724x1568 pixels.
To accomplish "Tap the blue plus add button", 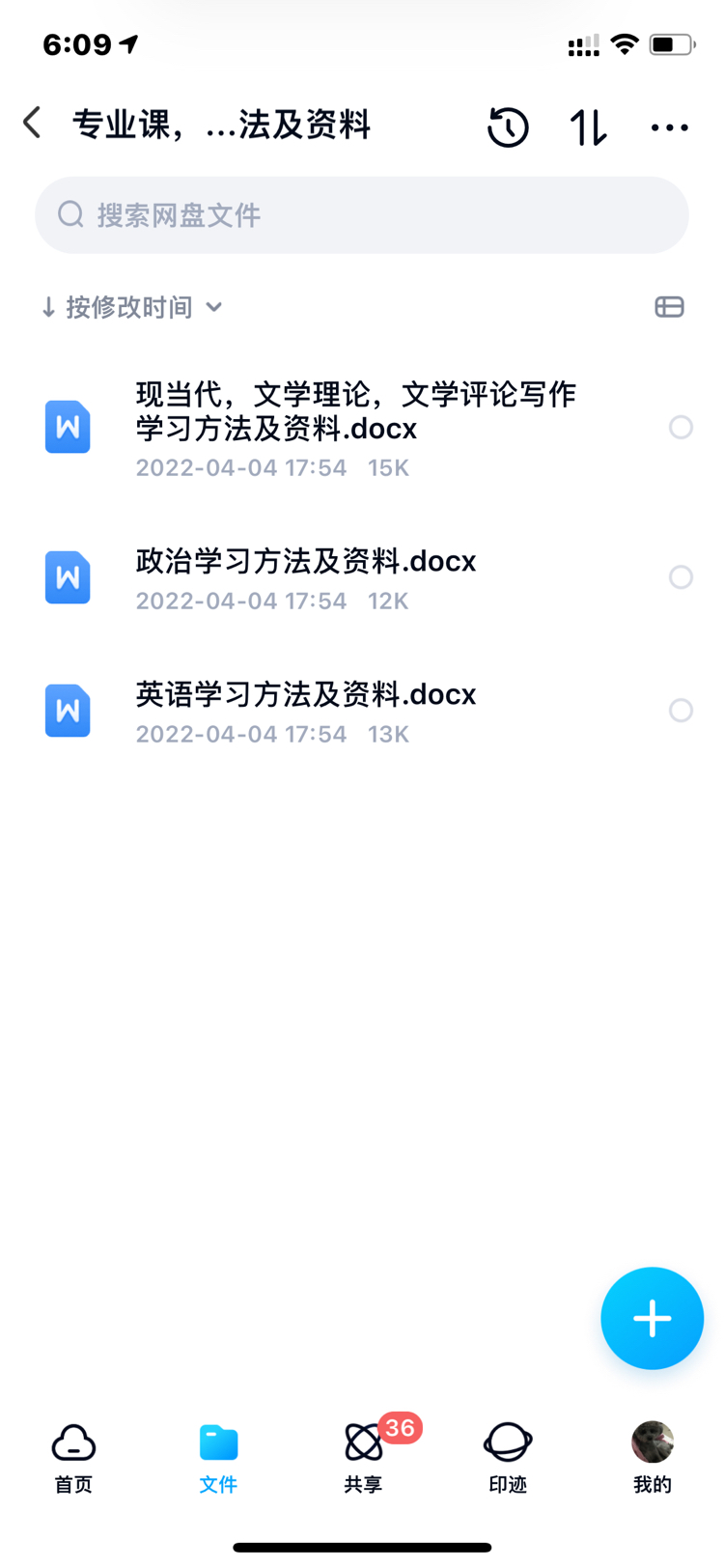I will point(652,1318).
